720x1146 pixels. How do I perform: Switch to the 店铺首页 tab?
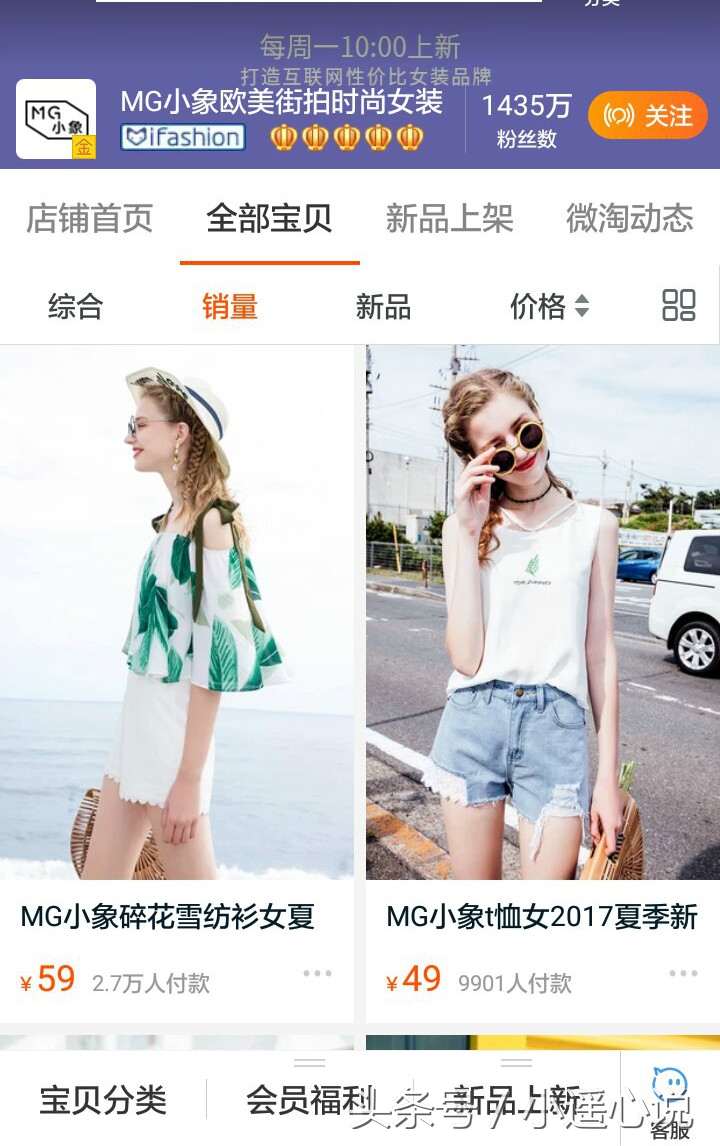[x=89, y=218]
